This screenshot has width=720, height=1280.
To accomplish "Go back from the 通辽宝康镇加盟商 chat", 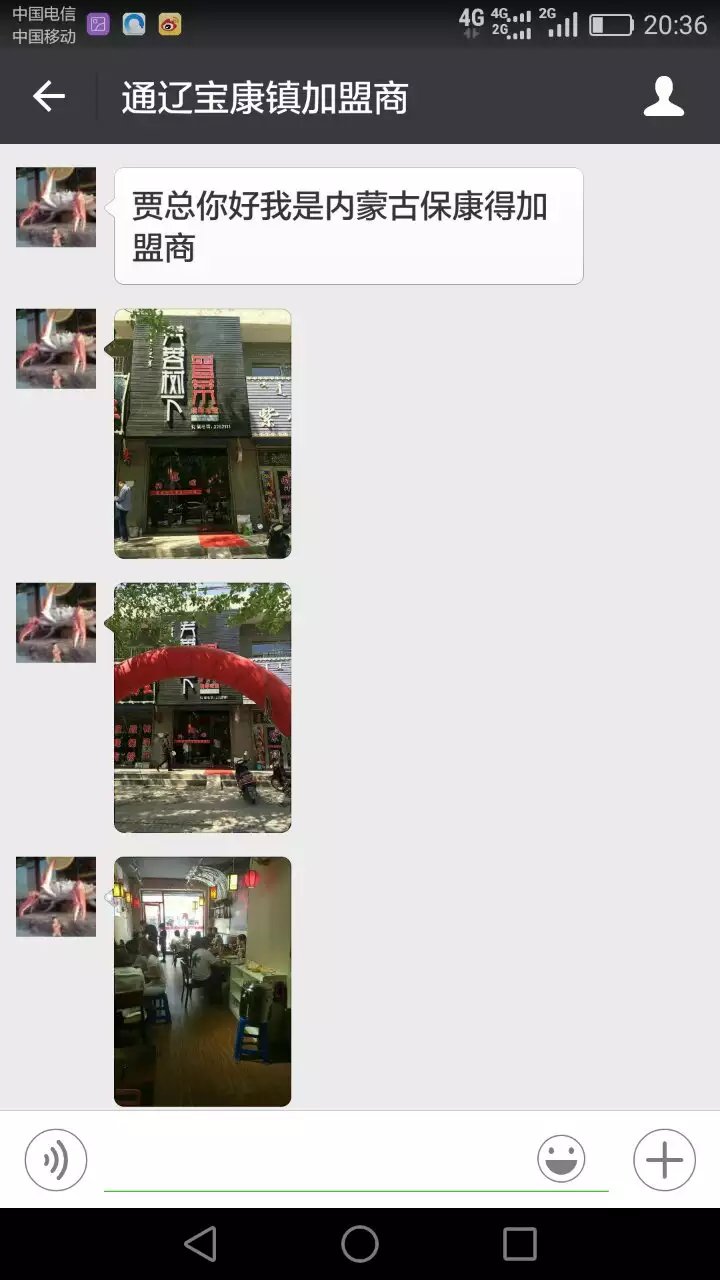I will [48, 97].
